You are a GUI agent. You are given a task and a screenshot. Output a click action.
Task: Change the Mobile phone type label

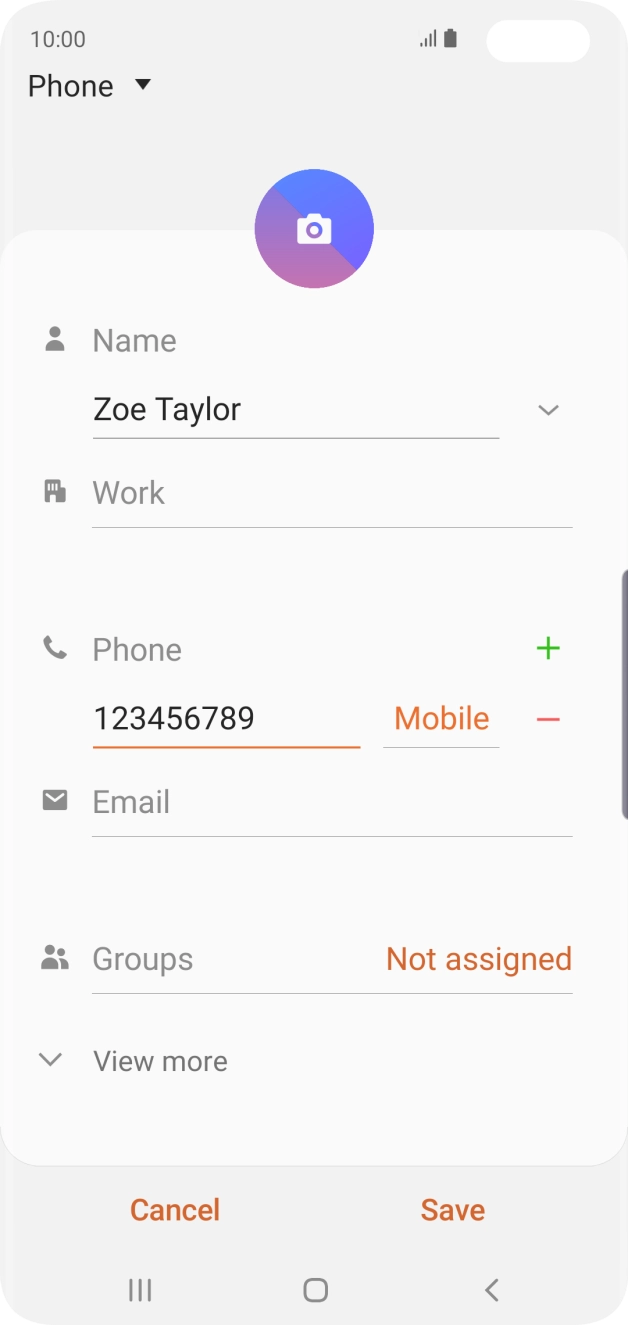point(441,718)
